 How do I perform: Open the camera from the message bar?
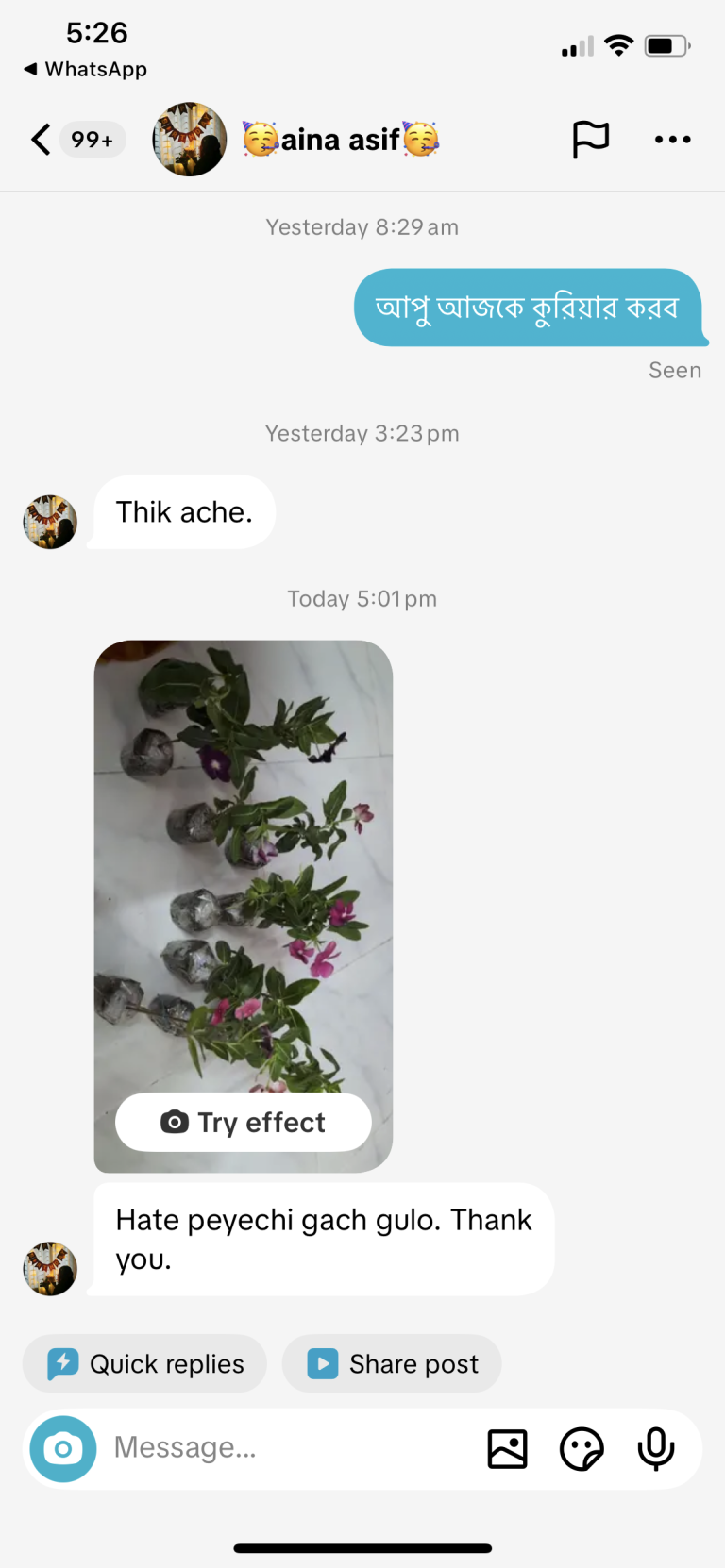coord(63,1448)
